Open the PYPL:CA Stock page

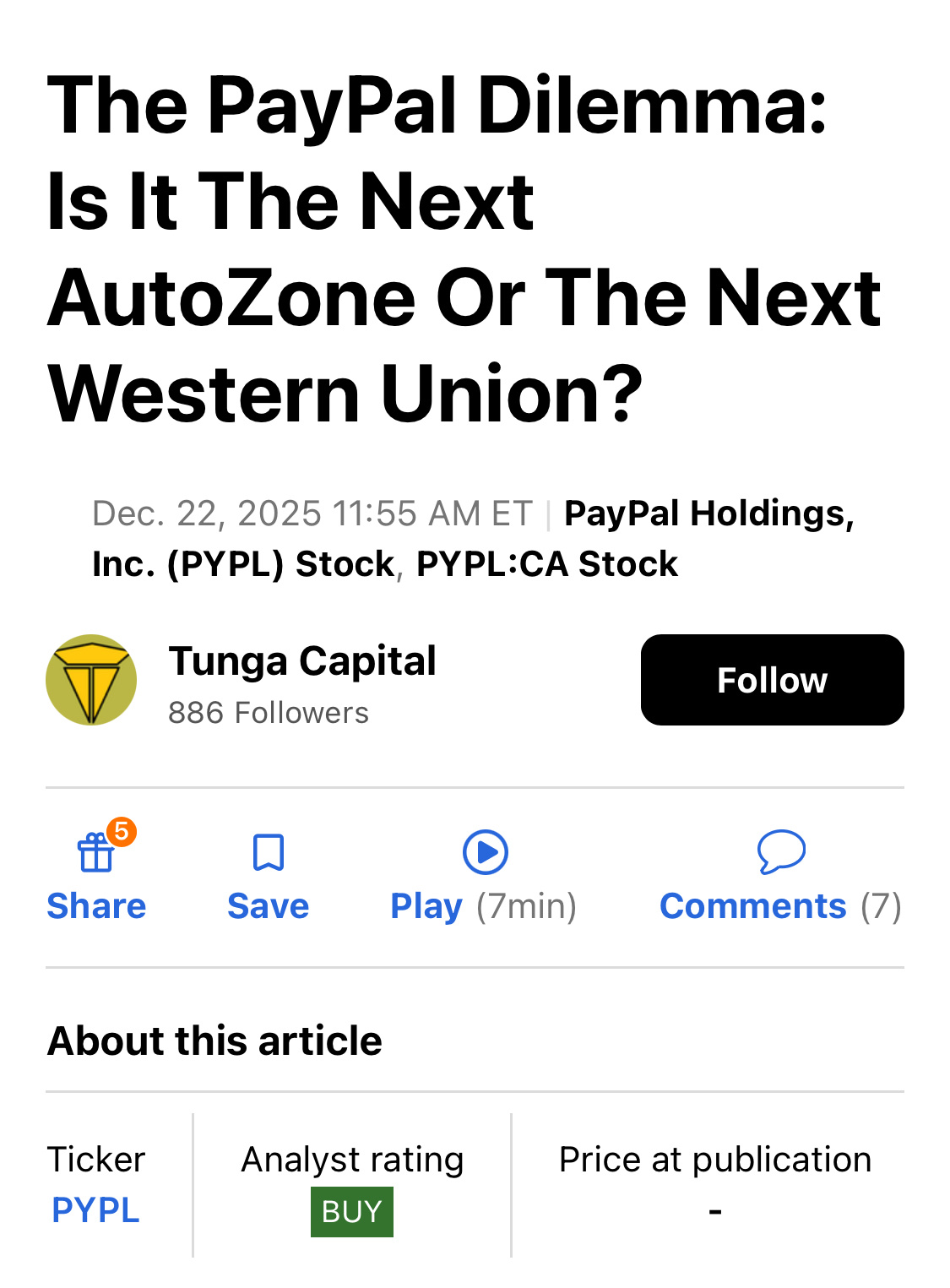point(546,563)
